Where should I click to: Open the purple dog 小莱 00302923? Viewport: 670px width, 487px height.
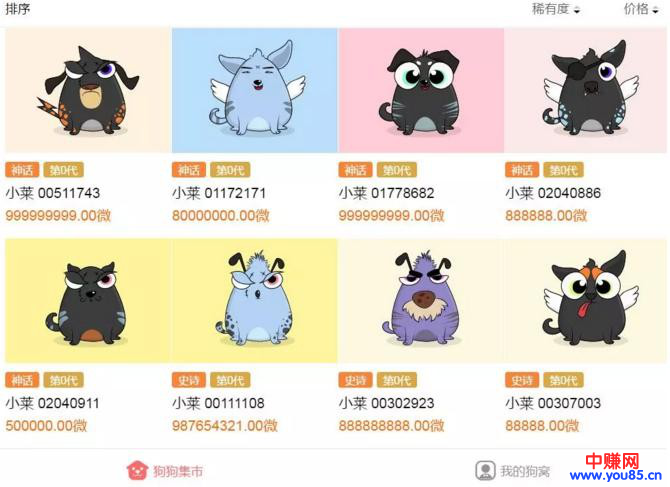[x=420, y=301]
